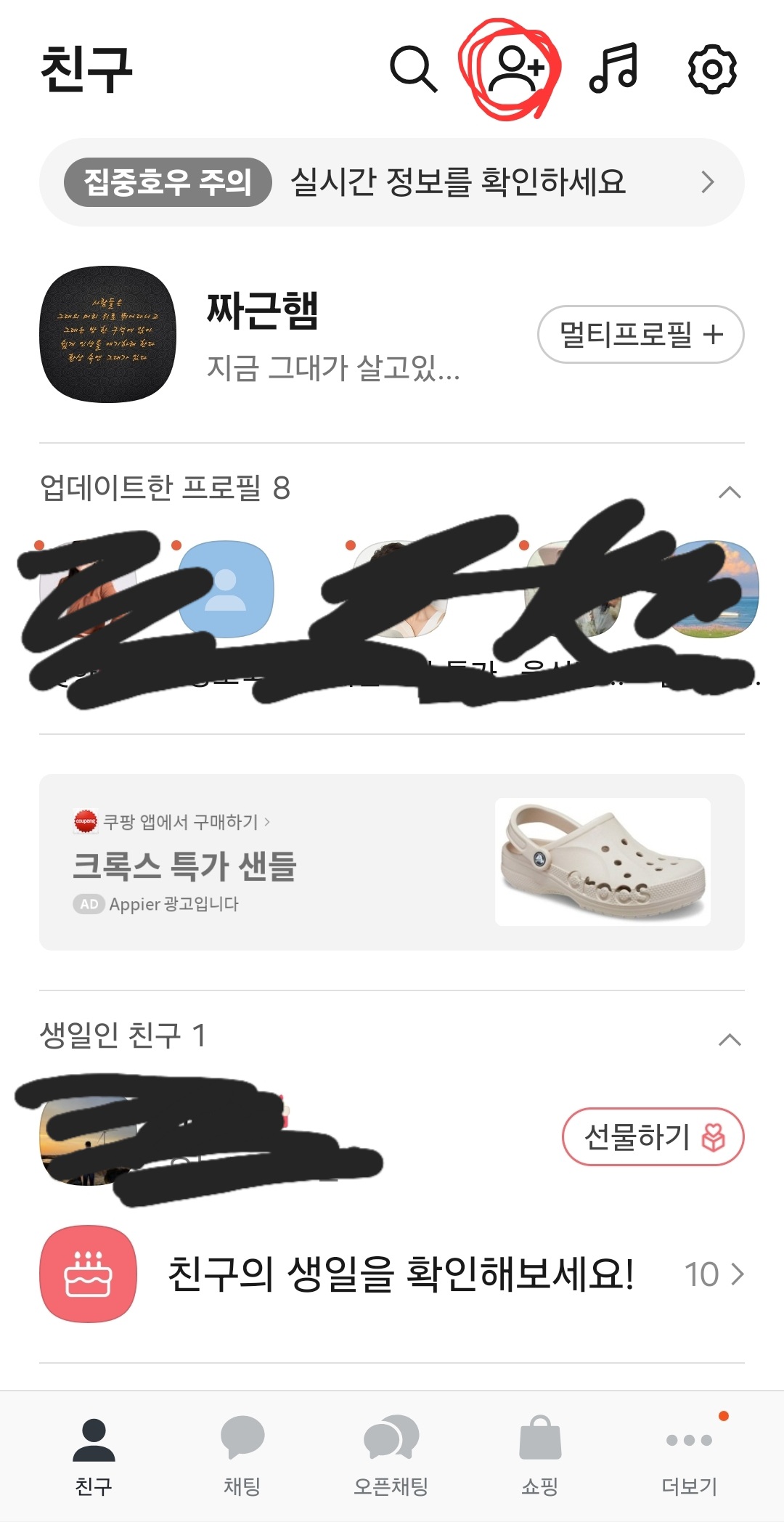Open the settings gear

(712, 69)
